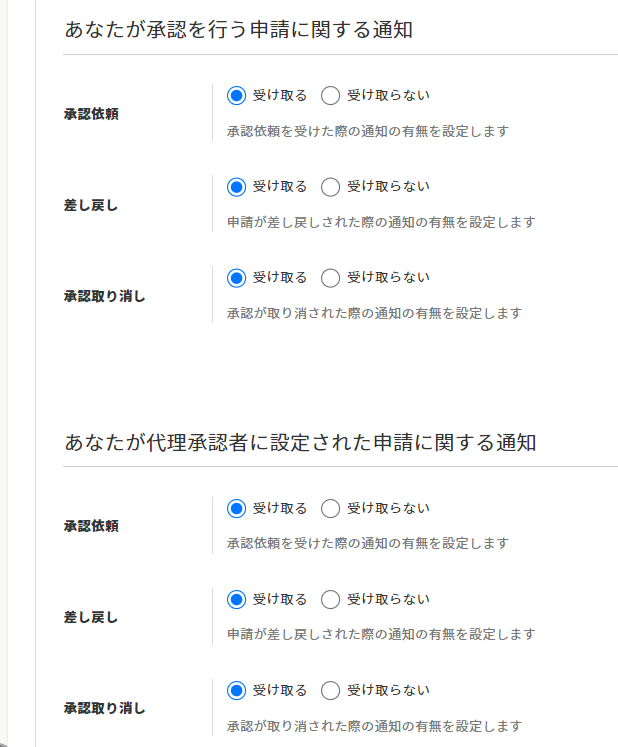
Task: Set 承認取り消し to 受け取る under 代理承認者 section
Action: click(236, 691)
